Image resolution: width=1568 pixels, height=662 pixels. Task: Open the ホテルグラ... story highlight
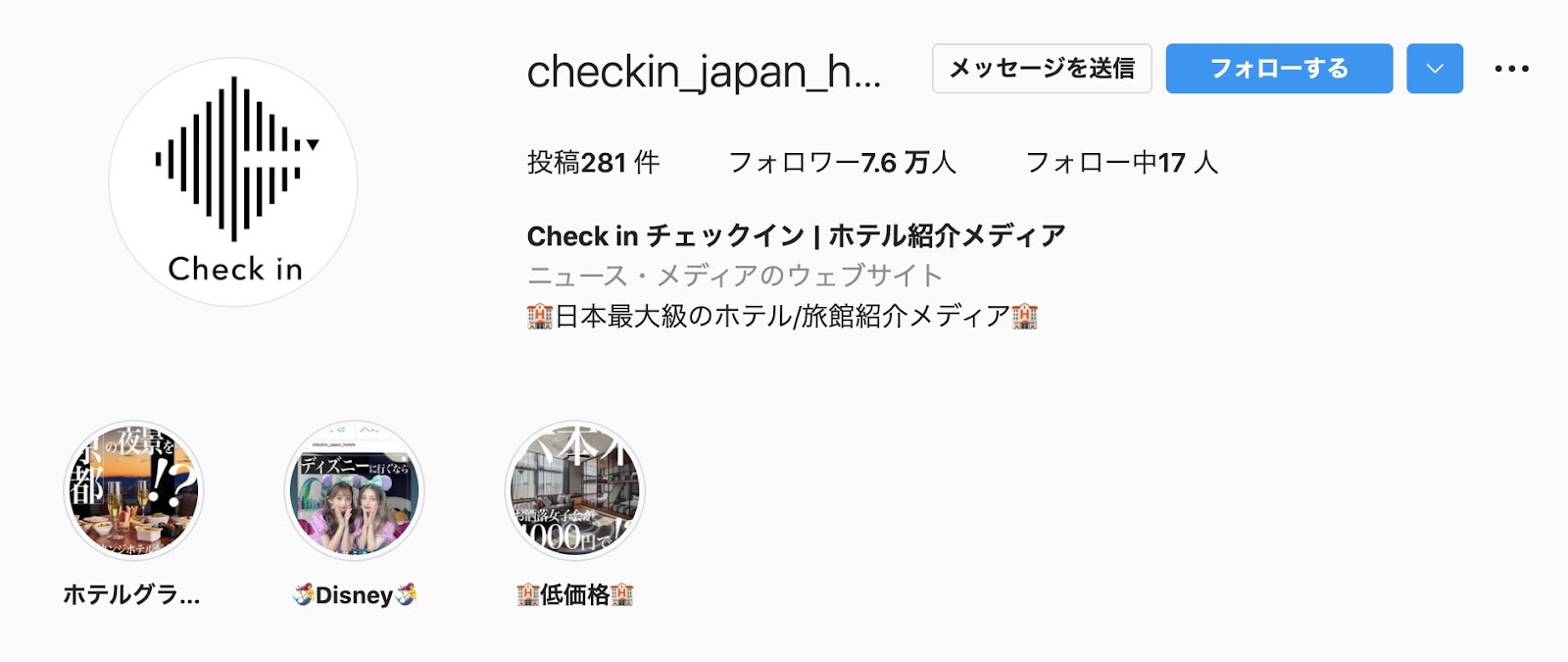coord(133,490)
